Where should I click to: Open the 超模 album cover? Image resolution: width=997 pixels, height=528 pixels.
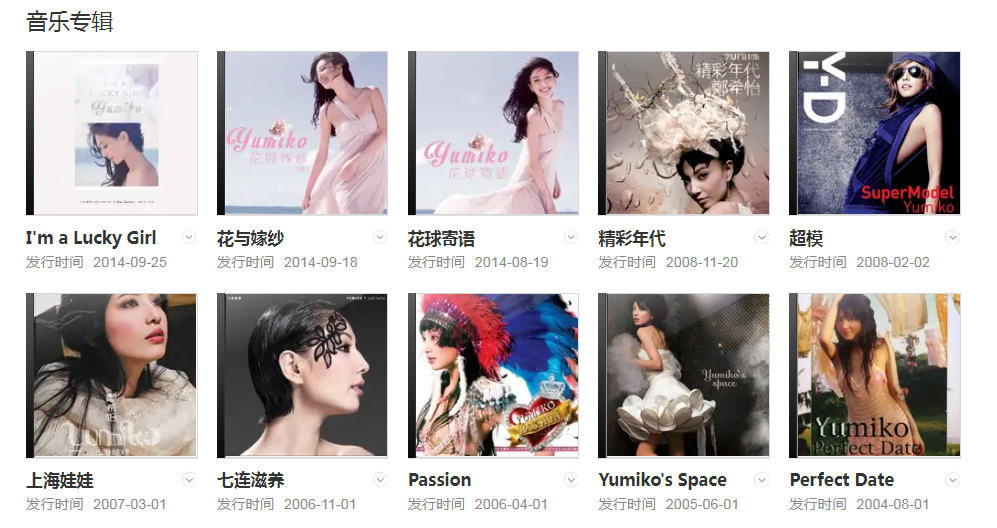pos(876,133)
